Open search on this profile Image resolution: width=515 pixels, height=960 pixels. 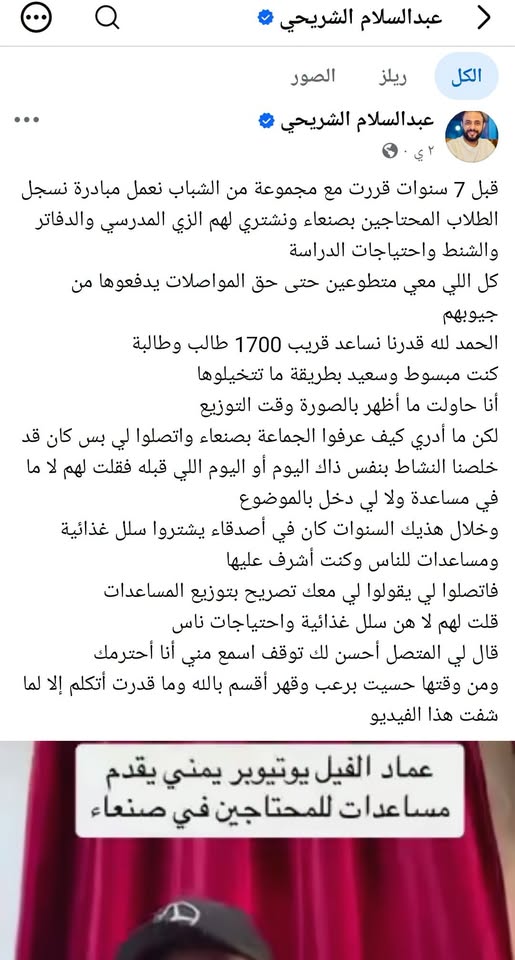click(x=107, y=19)
